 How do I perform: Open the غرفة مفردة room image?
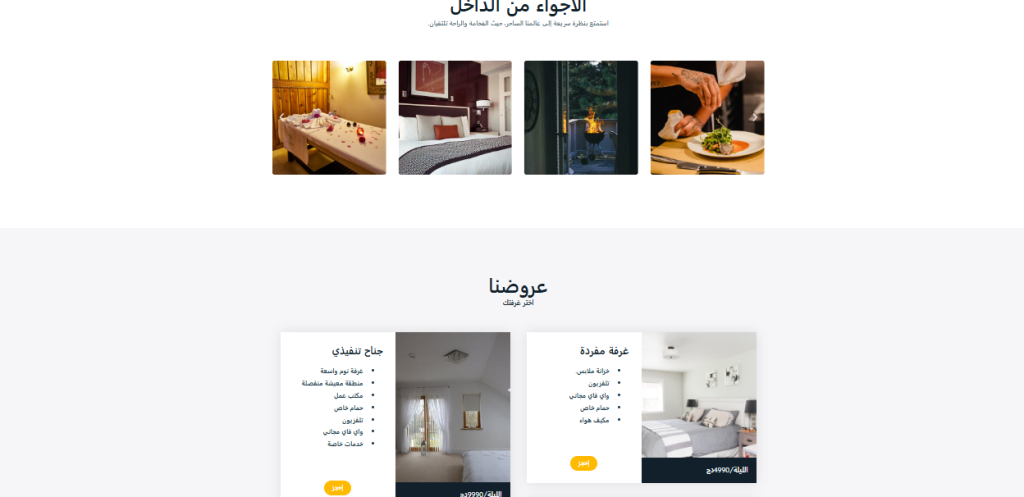[699, 395]
